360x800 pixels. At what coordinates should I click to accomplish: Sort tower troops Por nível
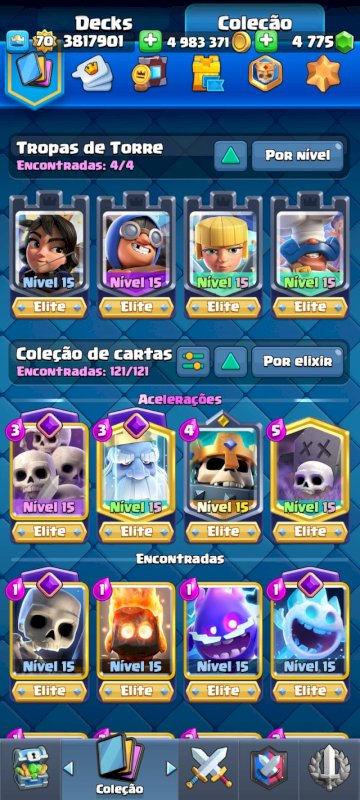coord(297,156)
